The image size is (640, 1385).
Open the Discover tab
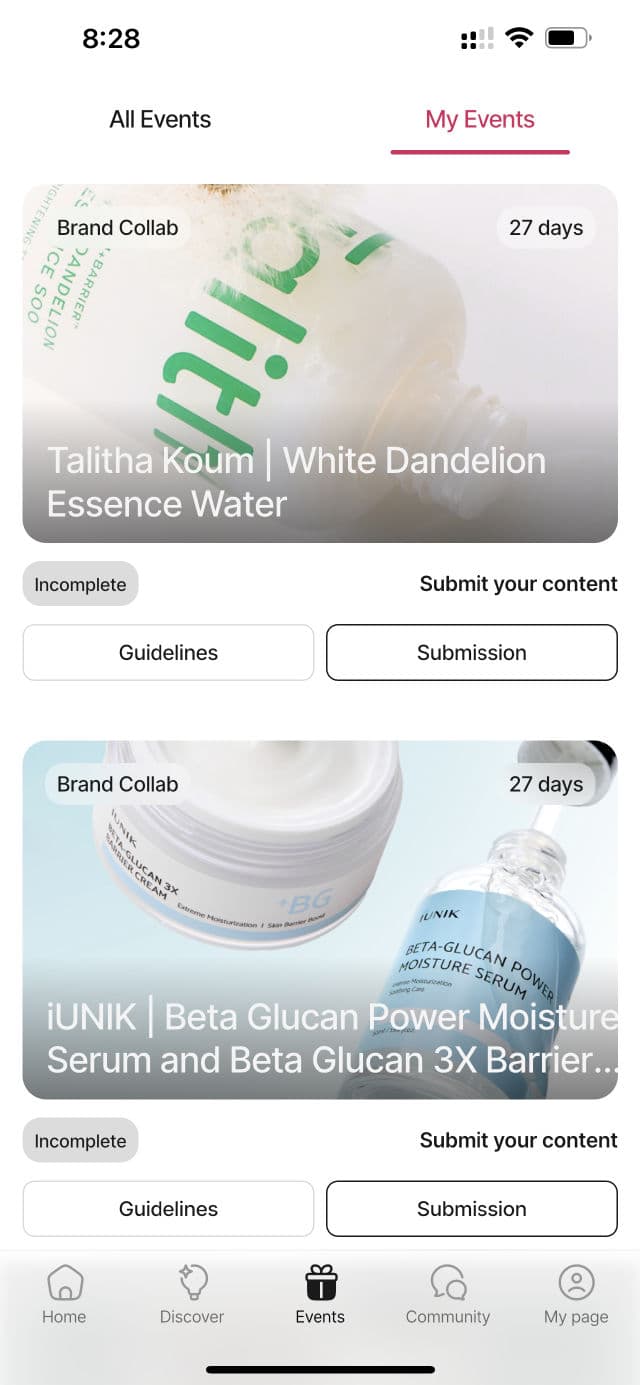point(192,1295)
